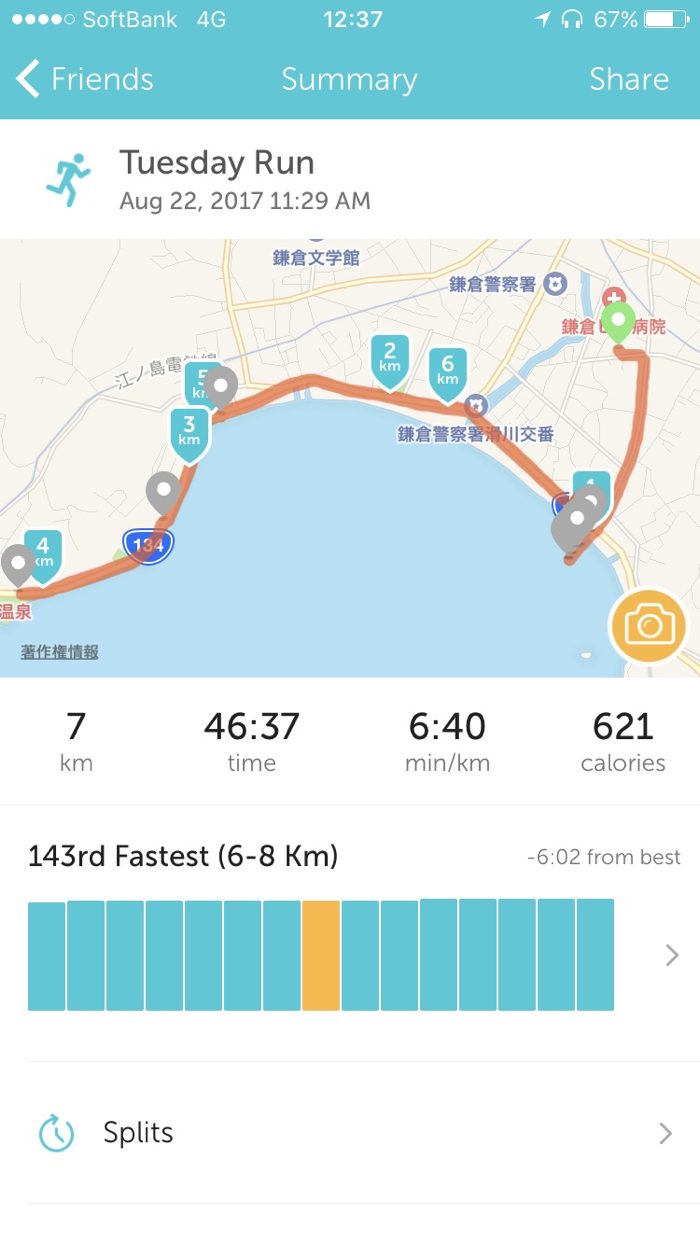This screenshot has height=1245, width=700.
Task: Open map copyright info link
Action: [x=60, y=652]
